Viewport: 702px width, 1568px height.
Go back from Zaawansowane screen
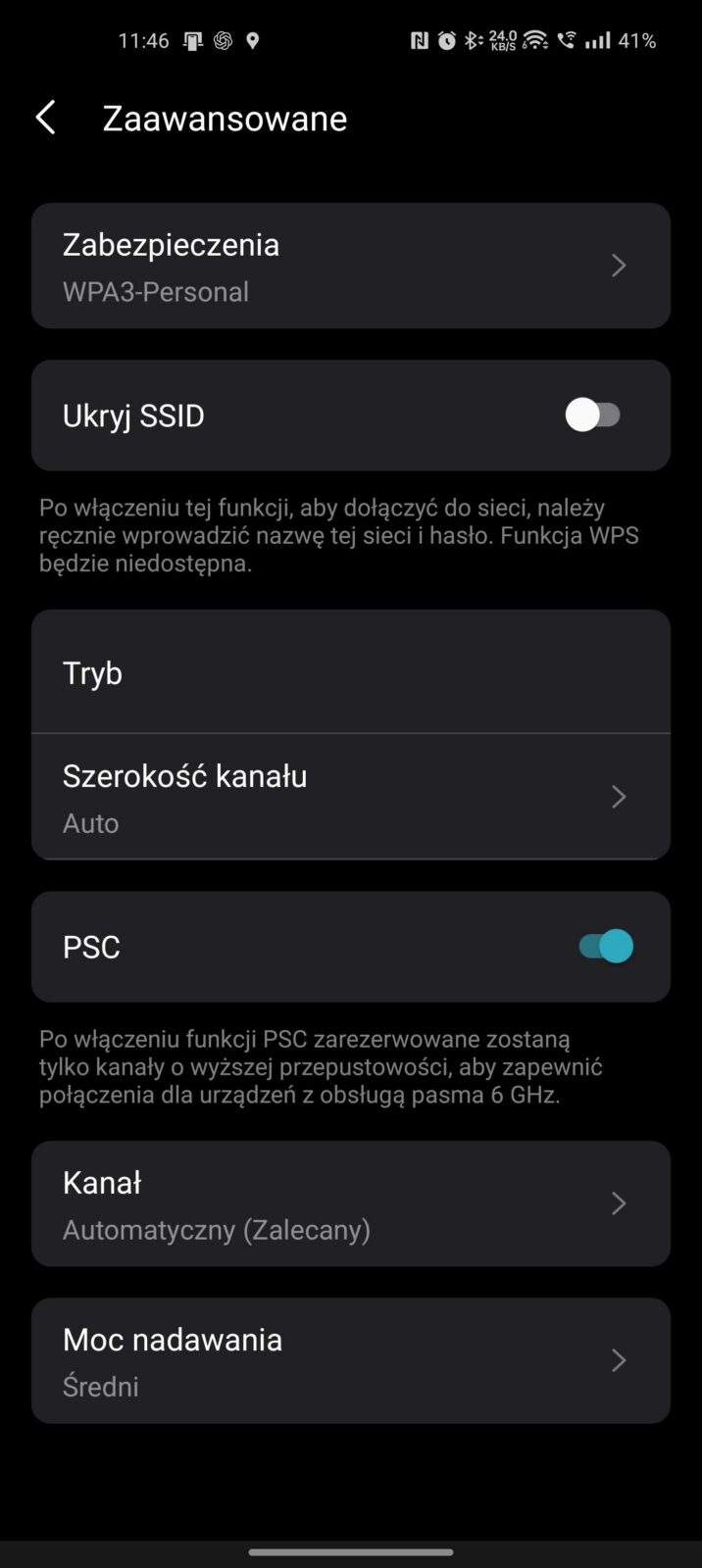46,119
